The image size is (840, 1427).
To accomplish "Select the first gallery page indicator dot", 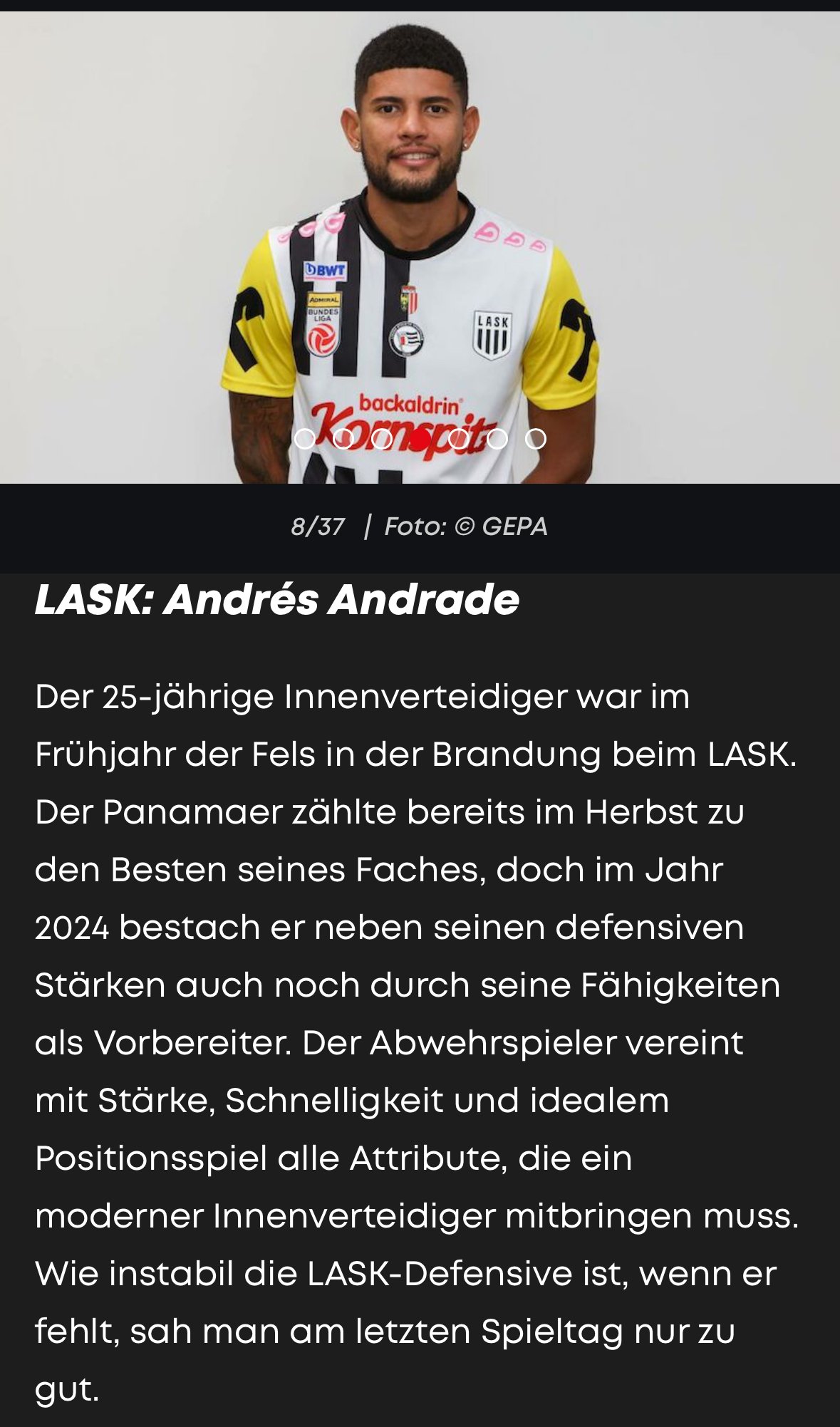I will [305, 439].
